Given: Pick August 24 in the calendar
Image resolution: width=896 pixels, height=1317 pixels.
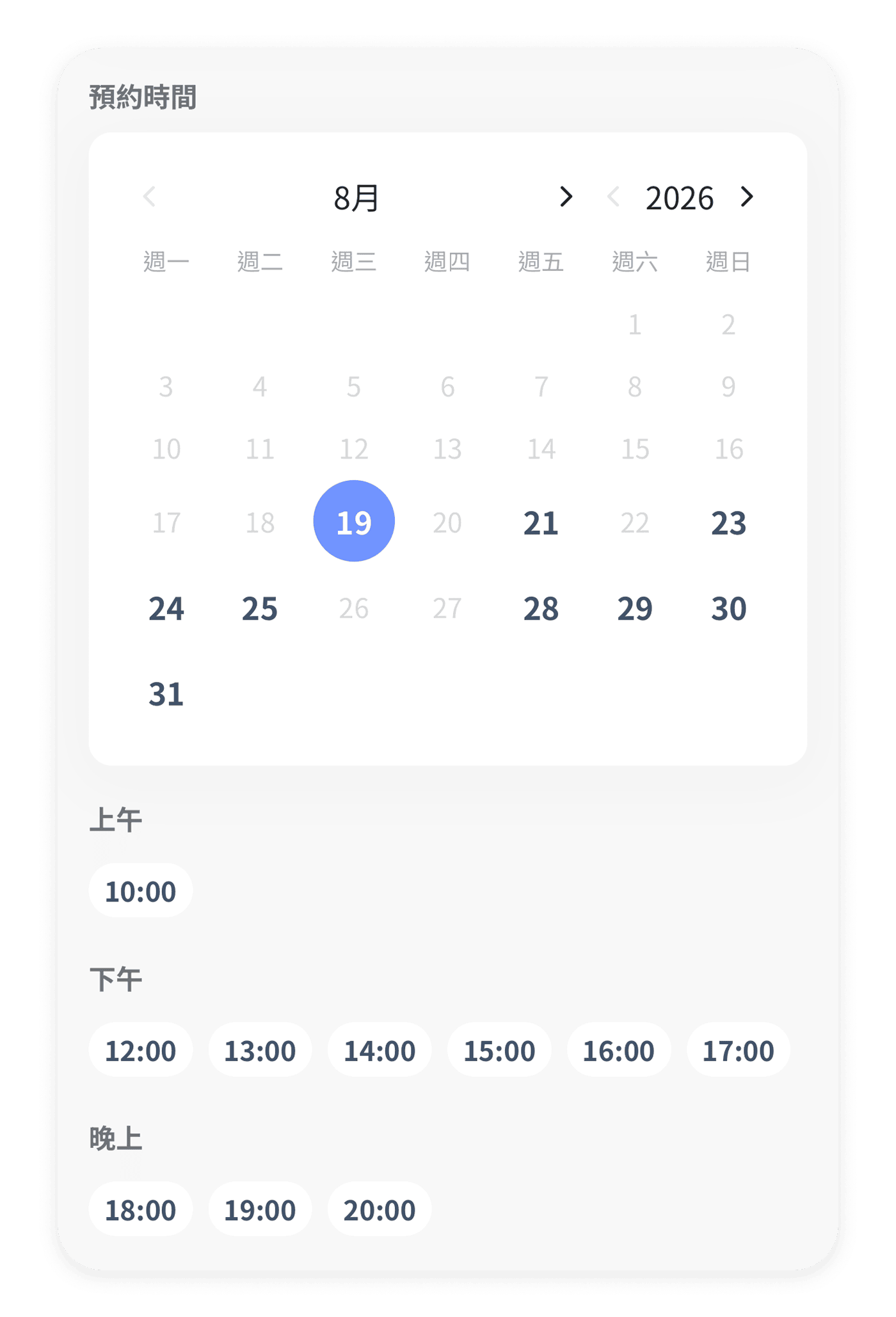Looking at the screenshot, I should (x=166, y=607).
